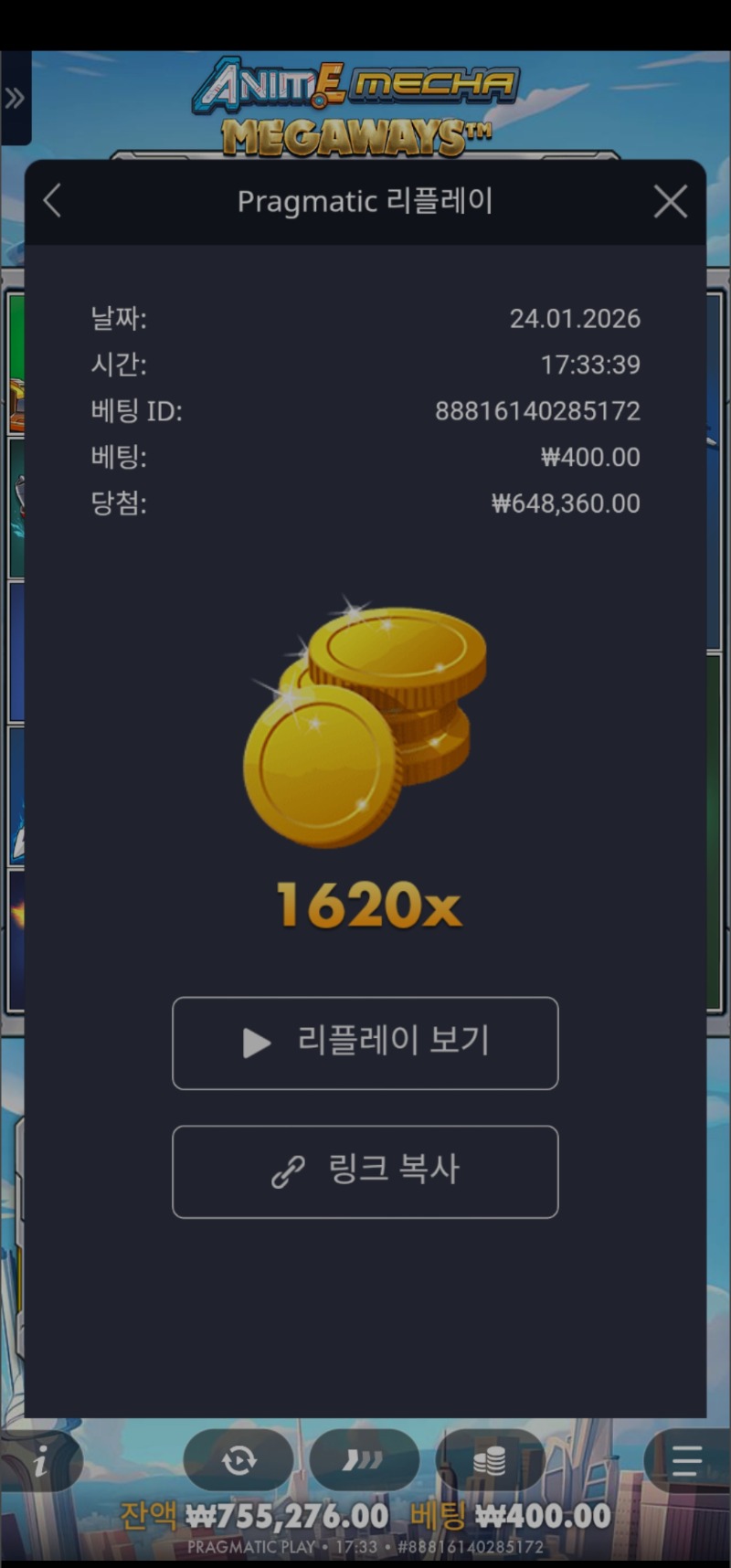Open the hamburger menu
The width and height of the screenshot is (731, 1568).
pyautogui.click(x=687, y=1461)
